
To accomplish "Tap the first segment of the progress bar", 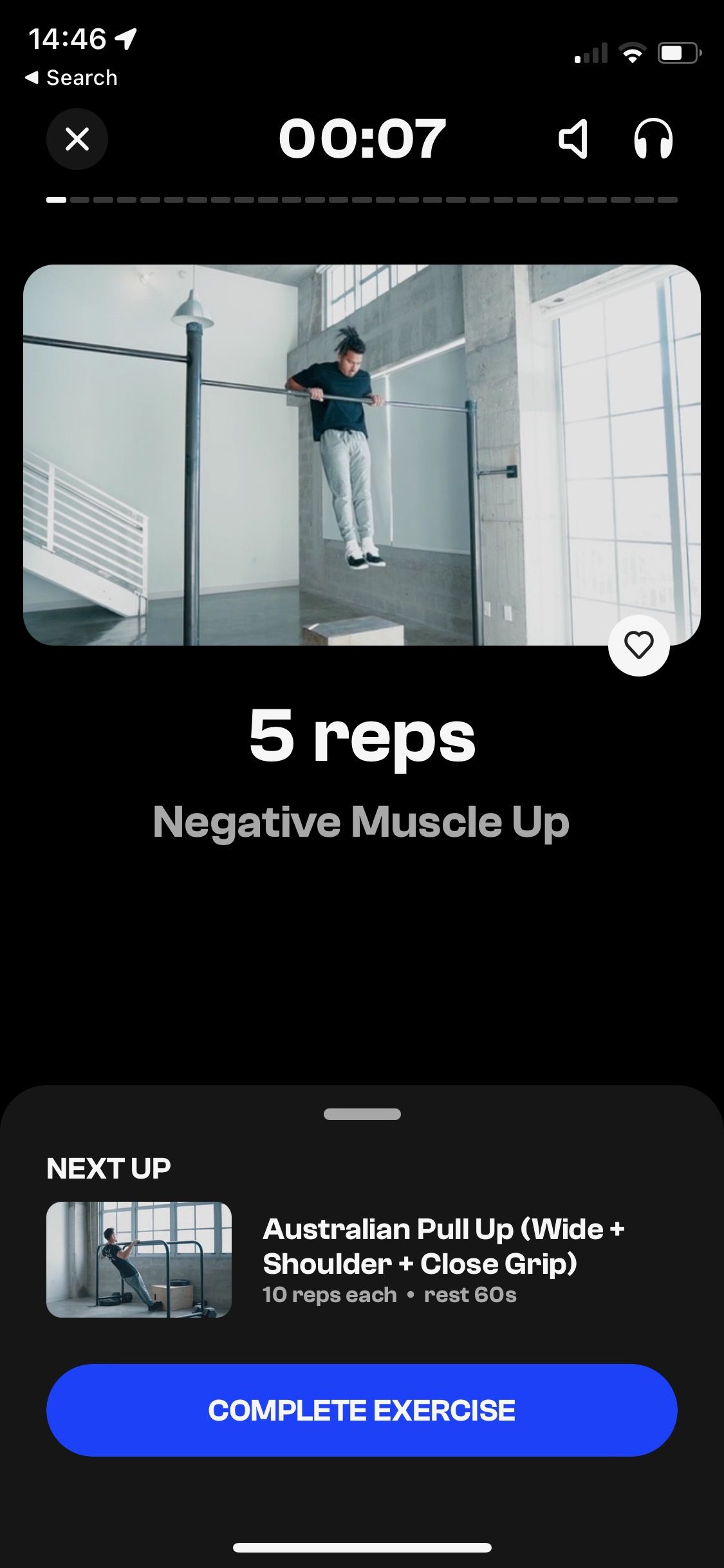I will coord(55,200).
